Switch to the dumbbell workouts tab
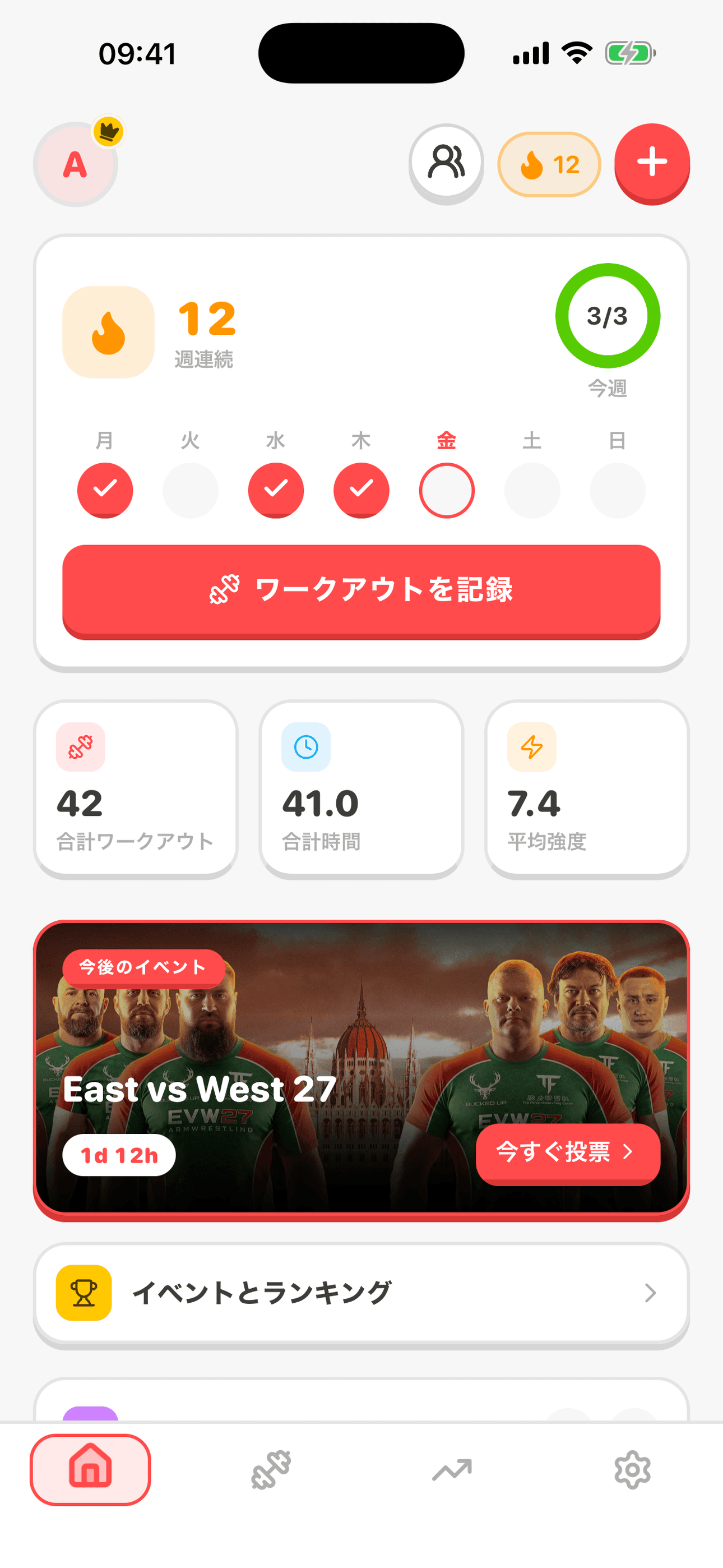Screen dimensions: 723x1568 click(271, 1469)
